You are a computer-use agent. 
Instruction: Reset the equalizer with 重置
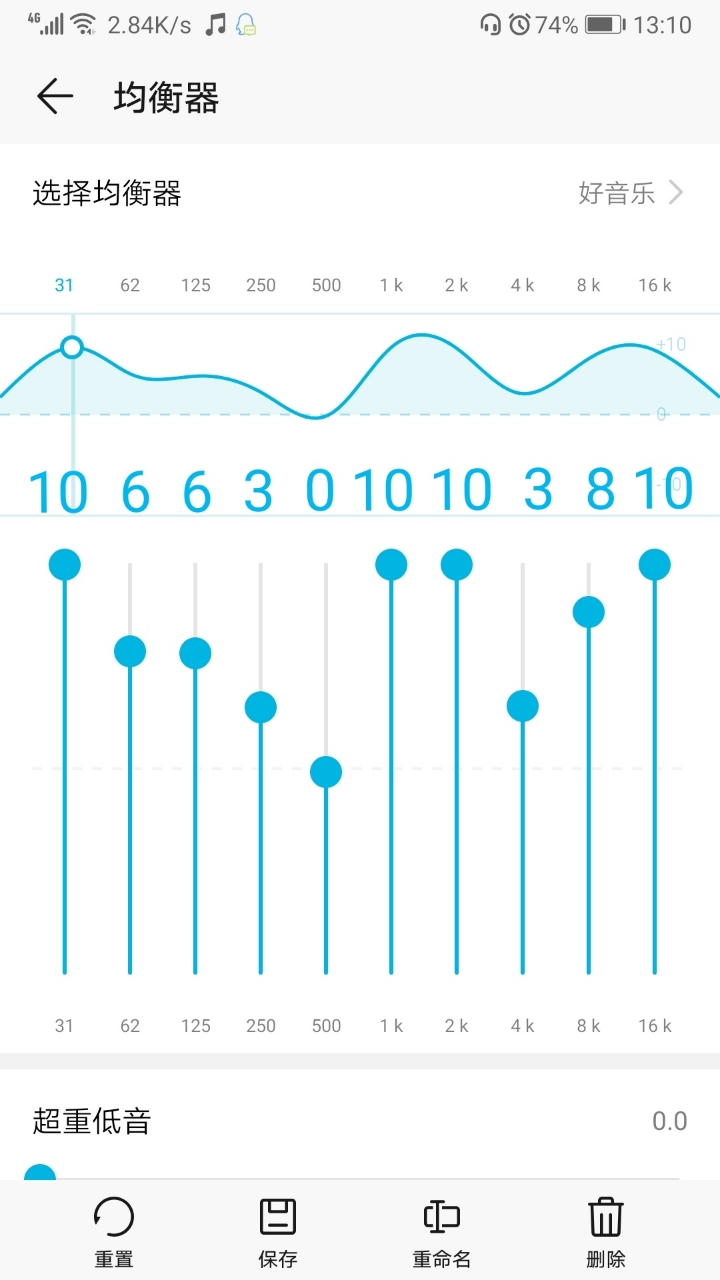coord(113,1232)
